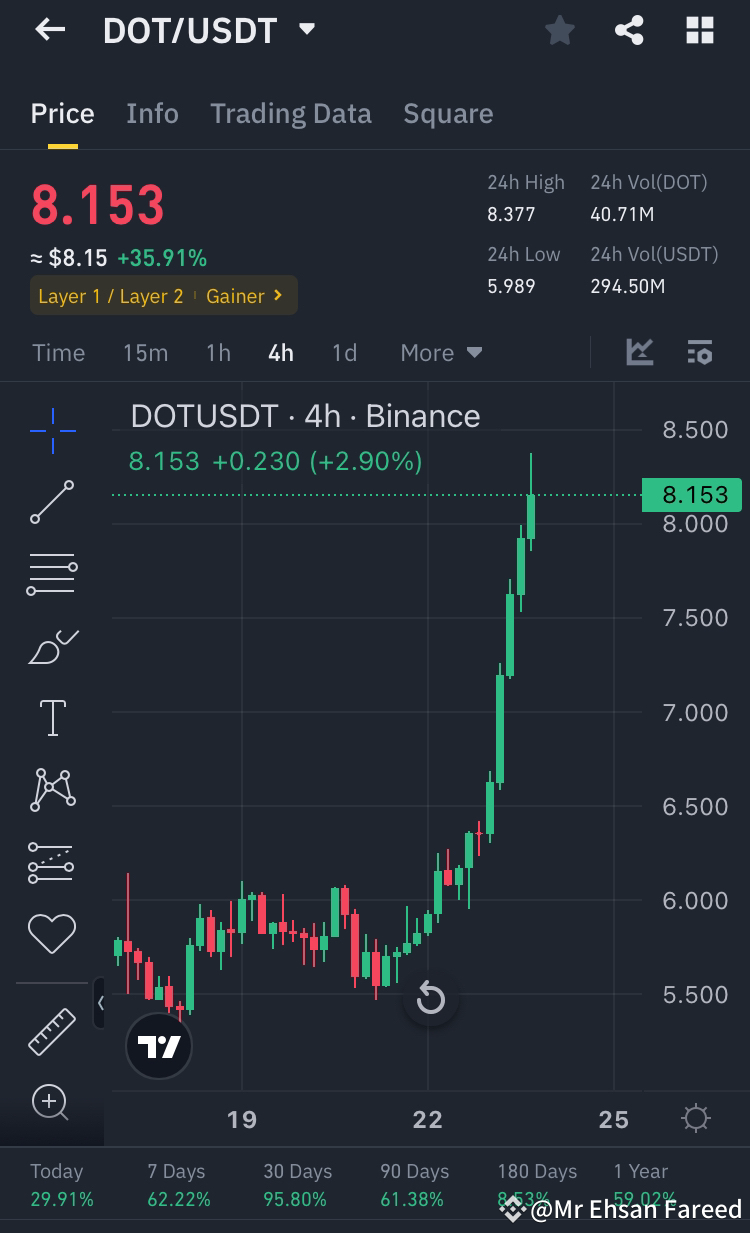The height and width of the screenshot is (1233, 750).
Task: Select the heart emoji sticker tool
Action: coord(51,933)
